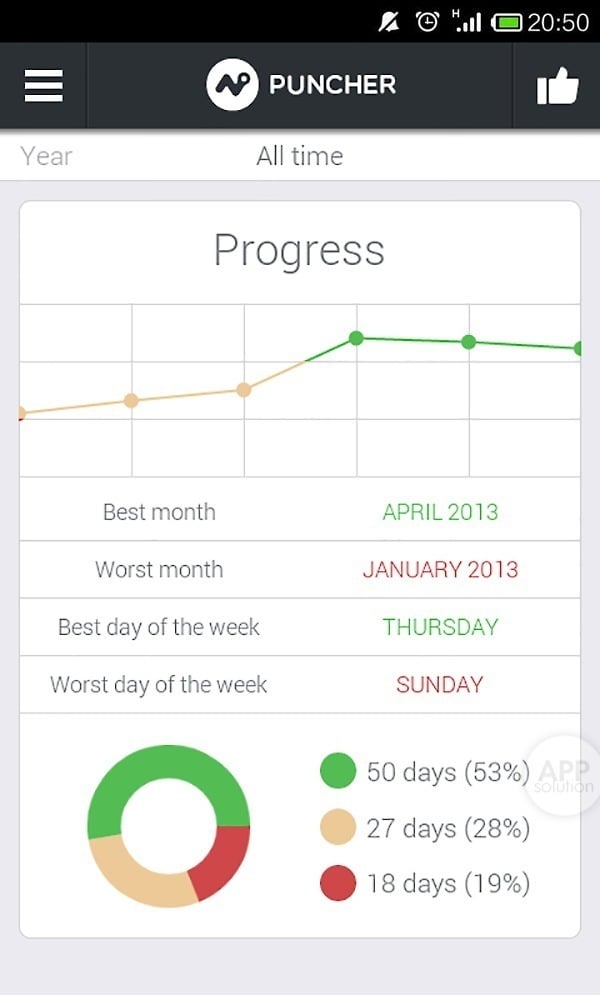
Task: Switch to the Year tab
Action: pyautogui.click(x=46, y=156)
